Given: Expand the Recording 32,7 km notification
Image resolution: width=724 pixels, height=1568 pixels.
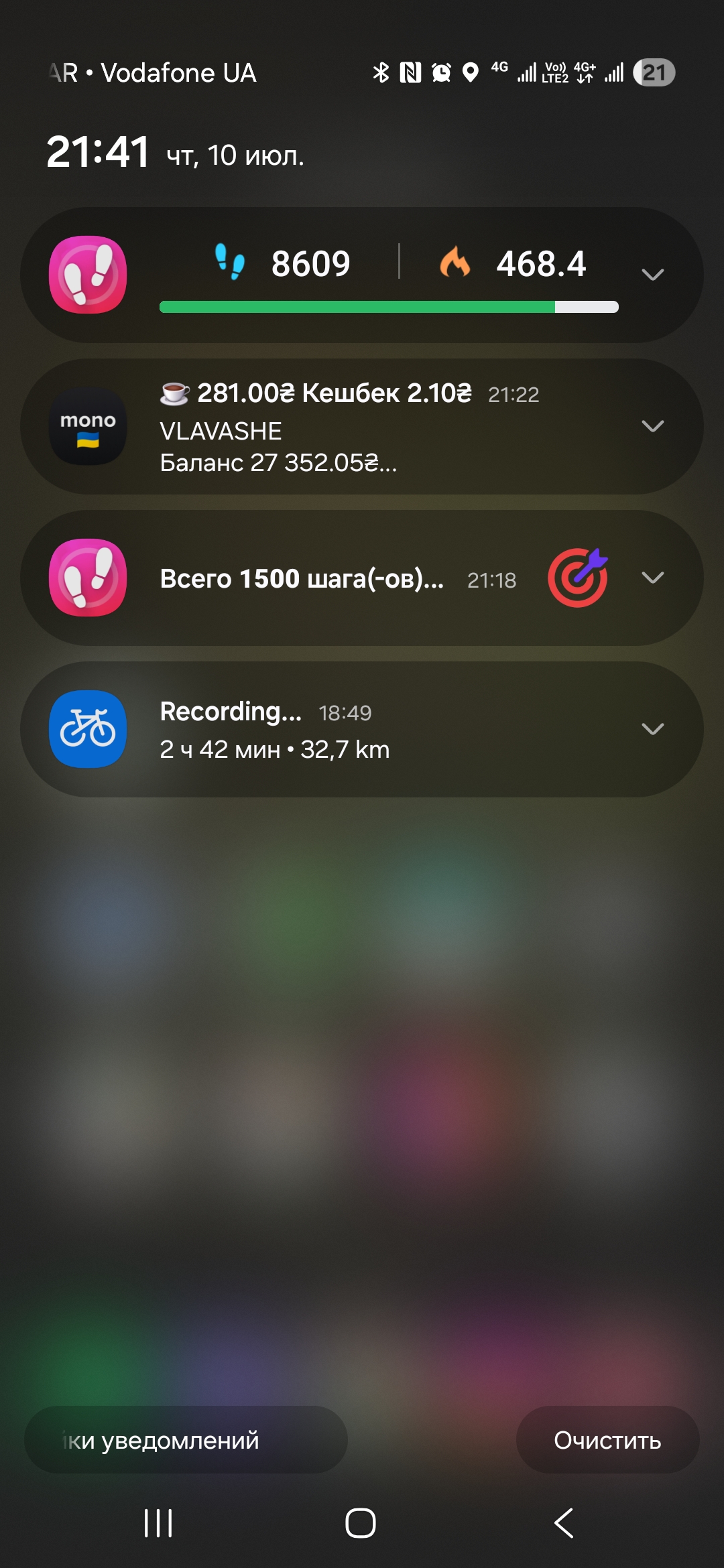Looking at the screenshot, I should pyautogui.click(x=652, y=729).
